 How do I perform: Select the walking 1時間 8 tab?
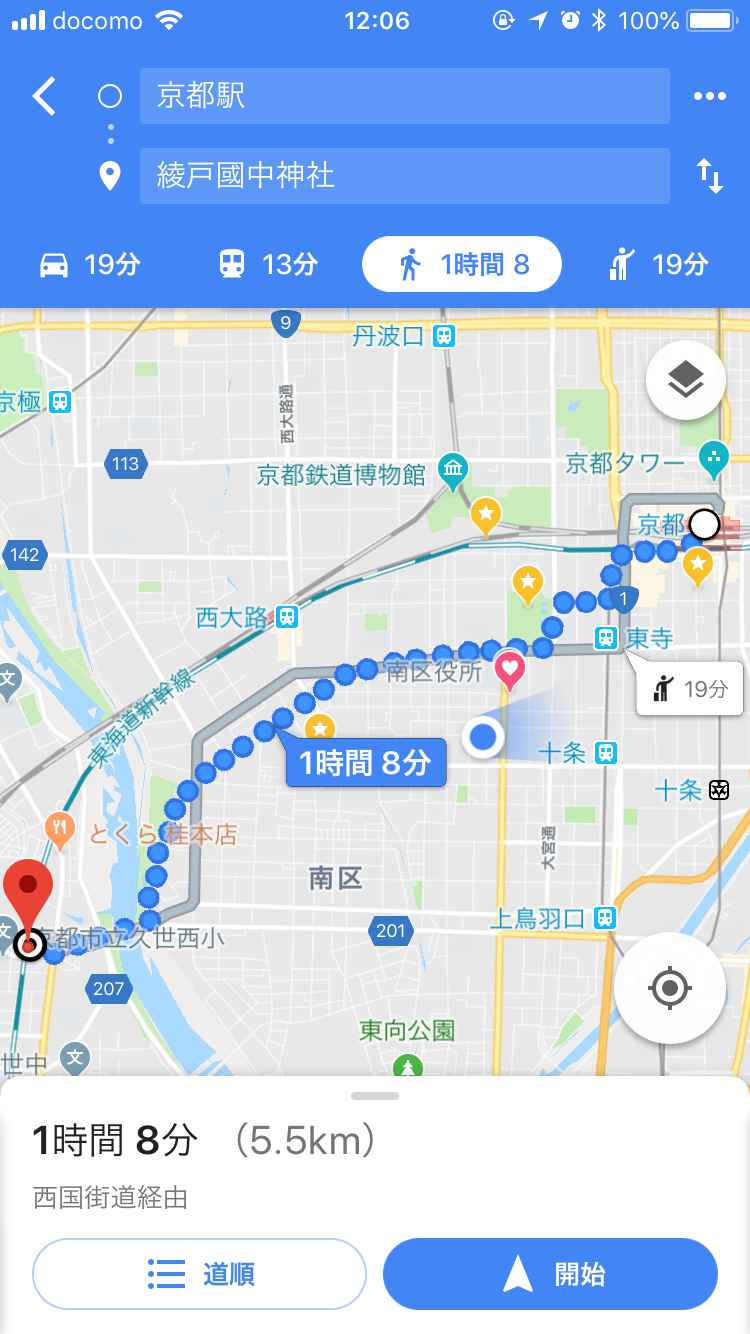[x=462, y=264]
